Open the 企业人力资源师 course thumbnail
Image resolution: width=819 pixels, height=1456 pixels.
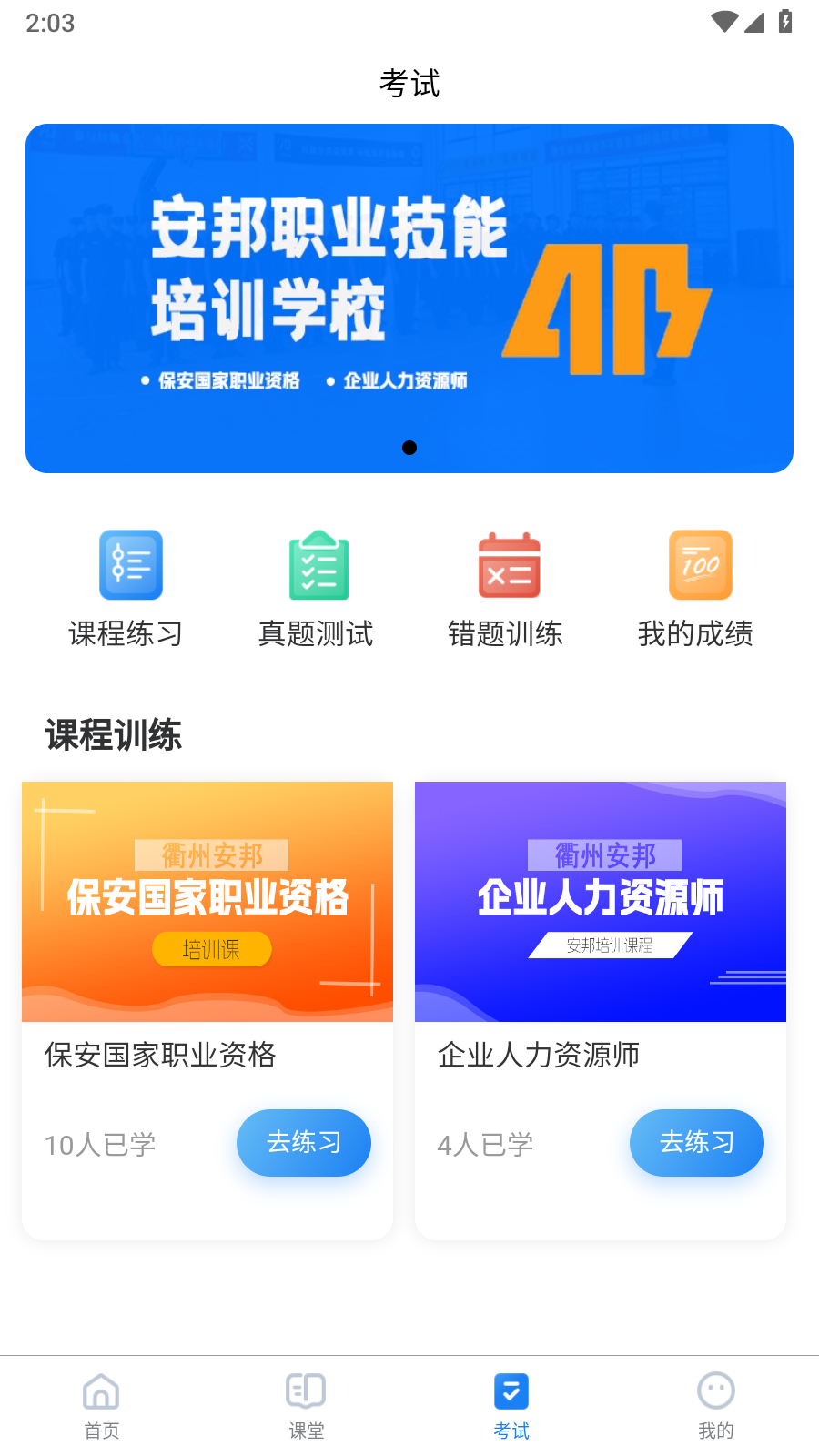[x=601, y=901]
